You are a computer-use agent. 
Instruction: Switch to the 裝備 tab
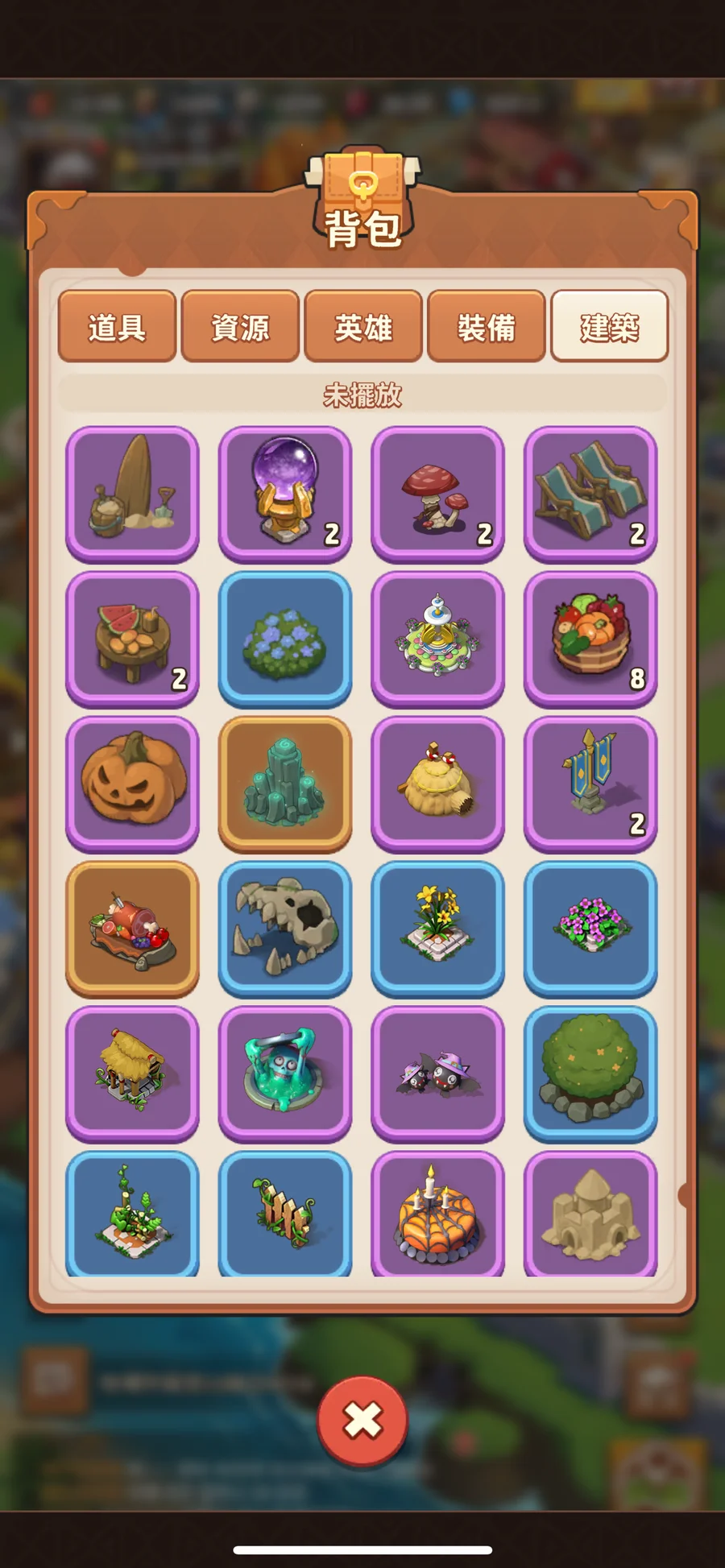487,326
